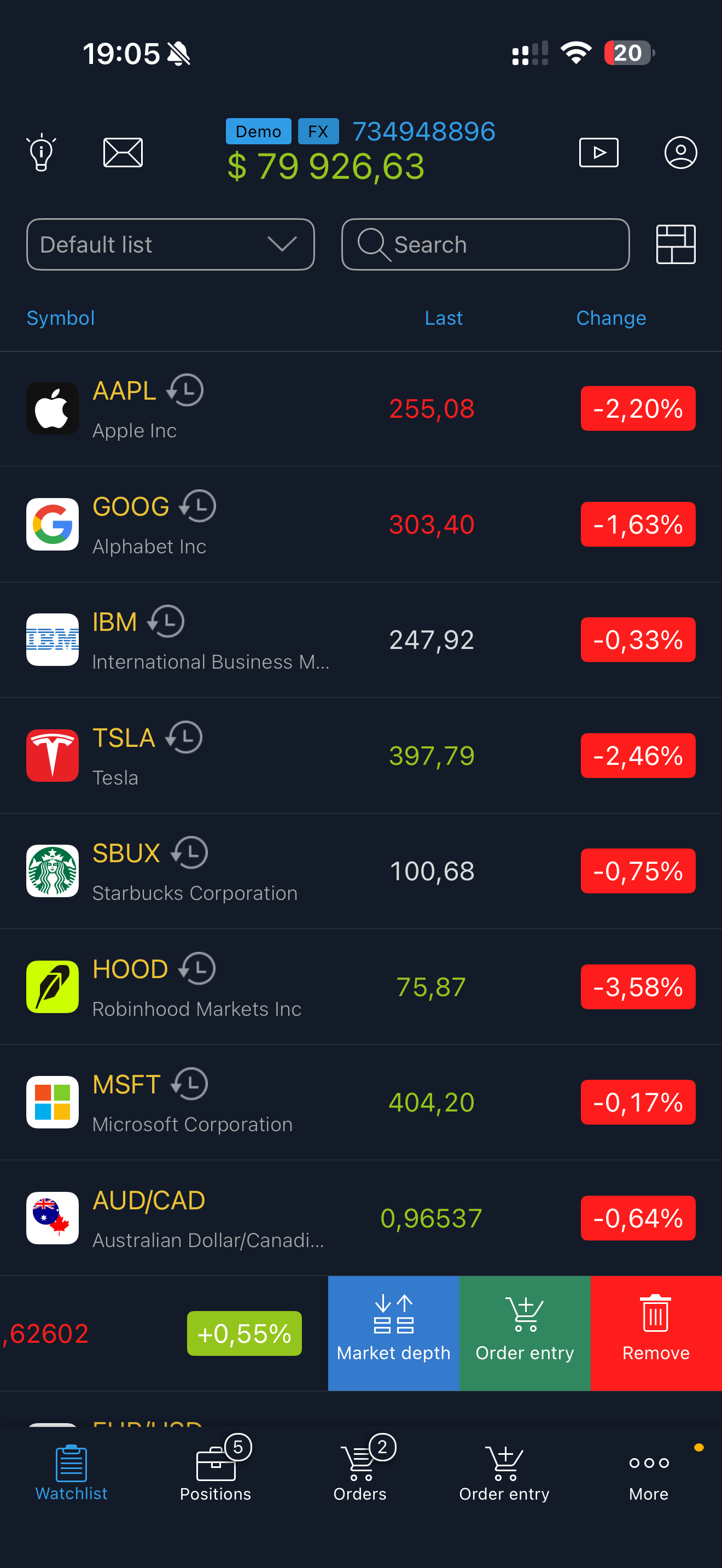The width and height of the screenshot is (722, 1568).
Task: Open Market depth for the swiped row
Action: click(x=393, y=1333)
